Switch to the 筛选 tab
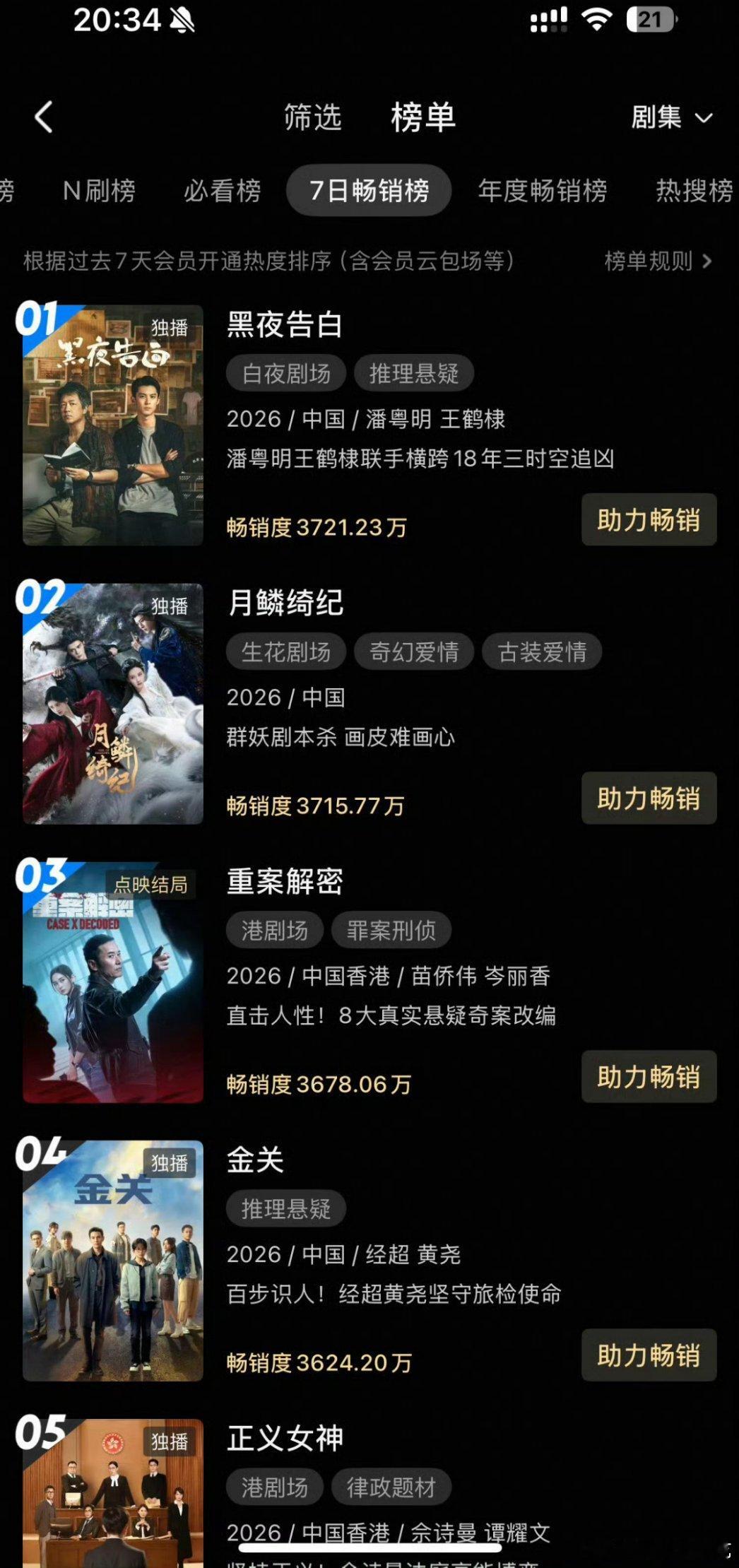 click(x=312, y=117)
